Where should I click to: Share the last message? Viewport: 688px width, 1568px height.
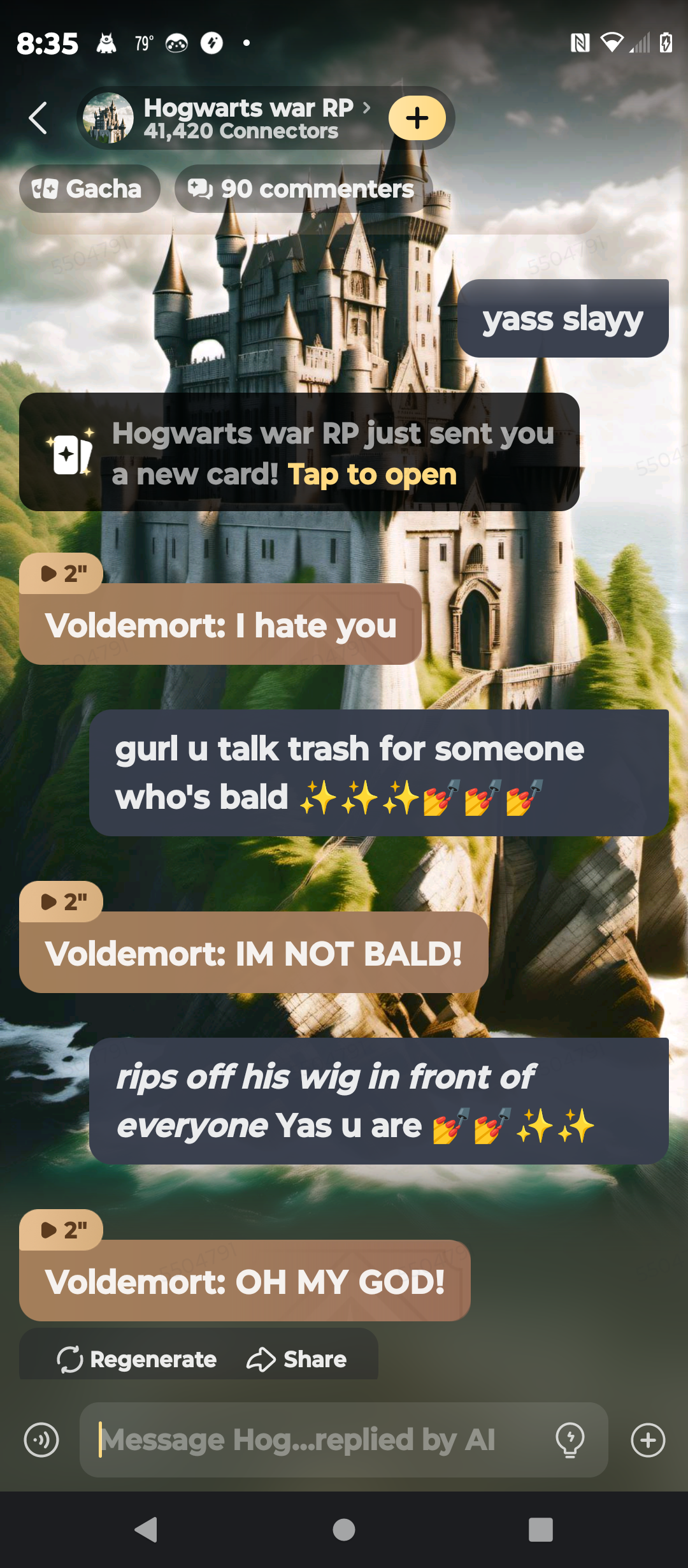(297, 1359)
